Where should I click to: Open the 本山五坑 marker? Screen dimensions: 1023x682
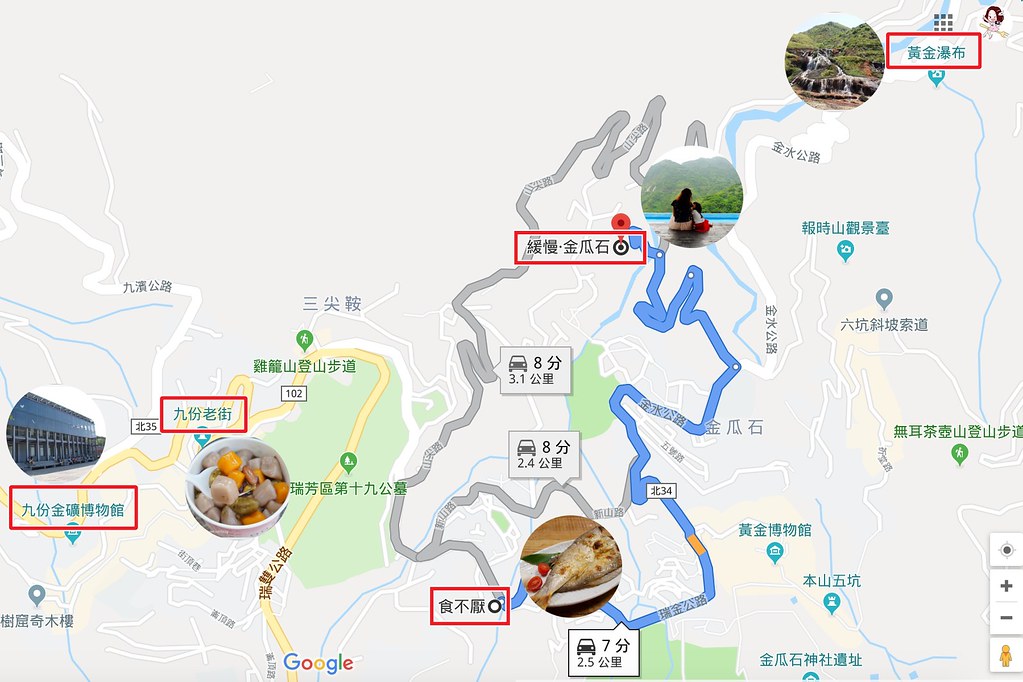tap(831, 601)
